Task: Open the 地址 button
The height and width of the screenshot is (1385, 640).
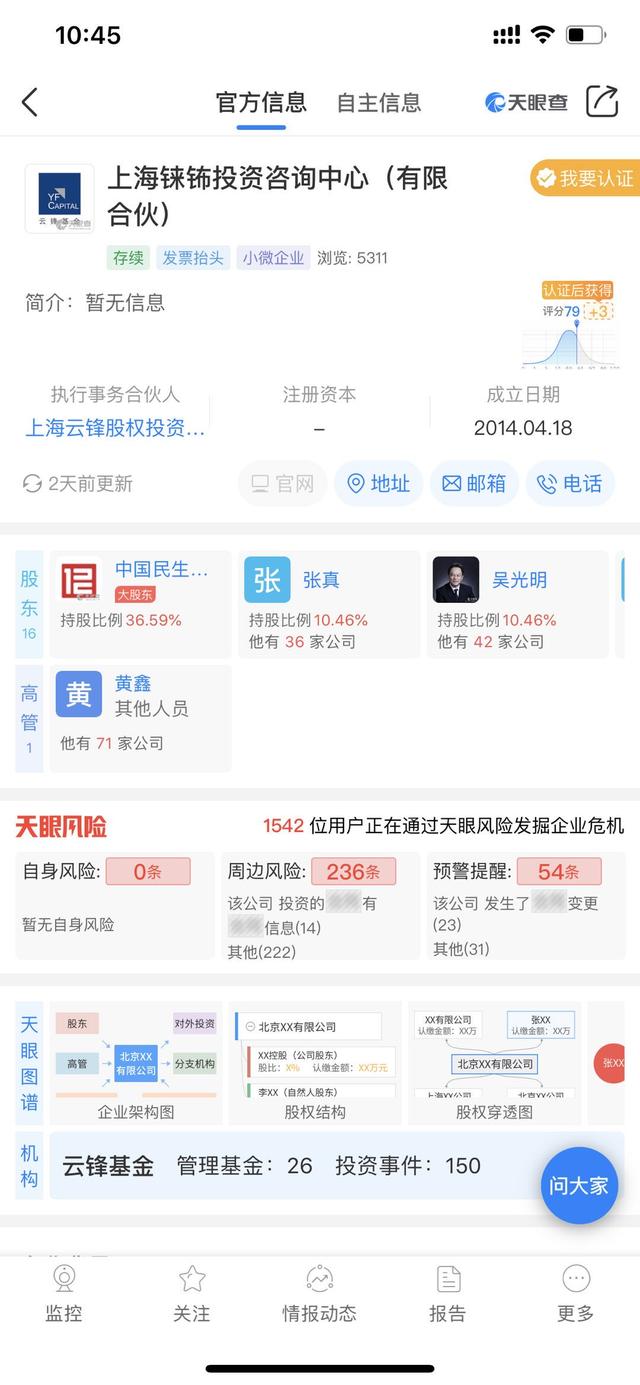Action: click(378, 484)
